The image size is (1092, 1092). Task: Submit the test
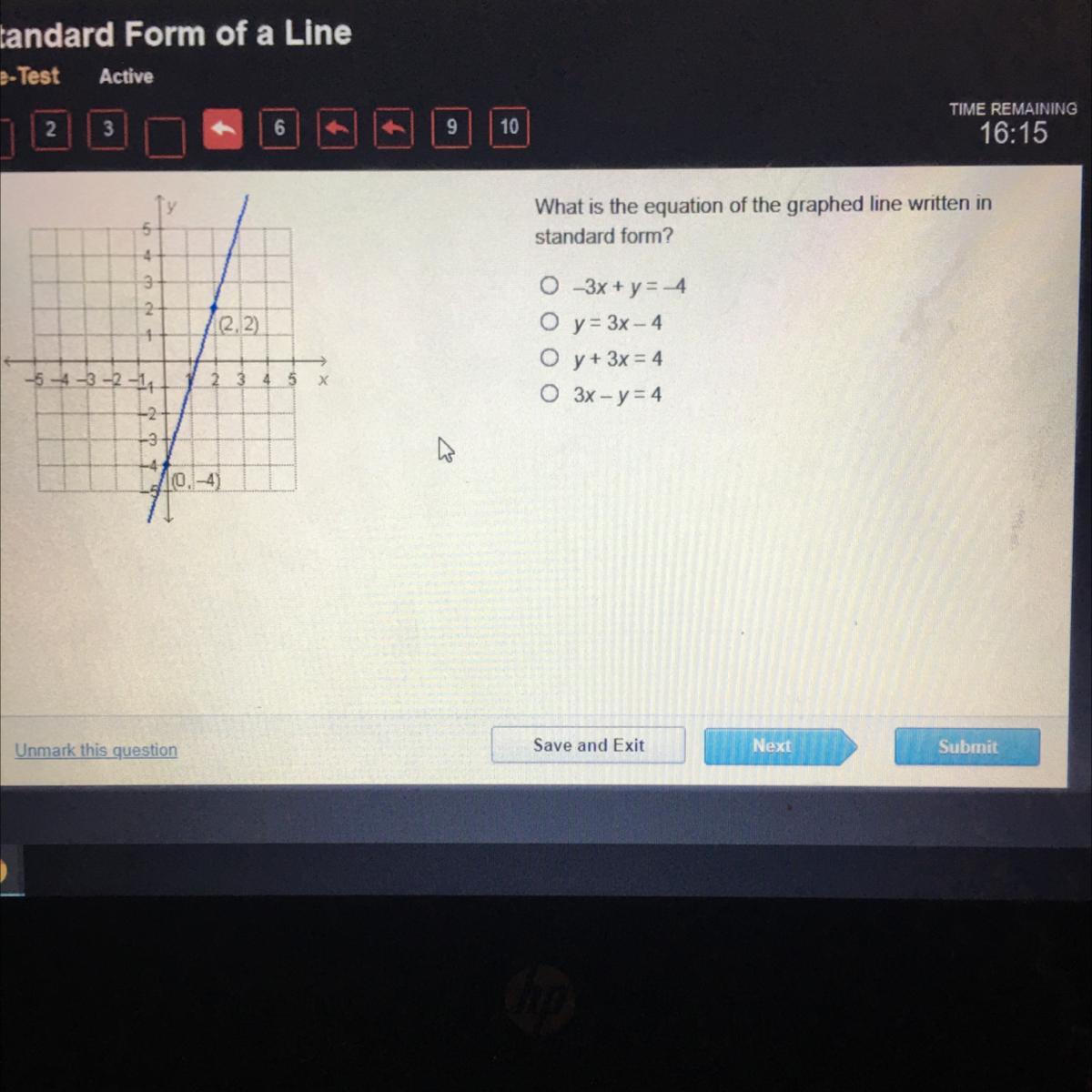(966, 747)
